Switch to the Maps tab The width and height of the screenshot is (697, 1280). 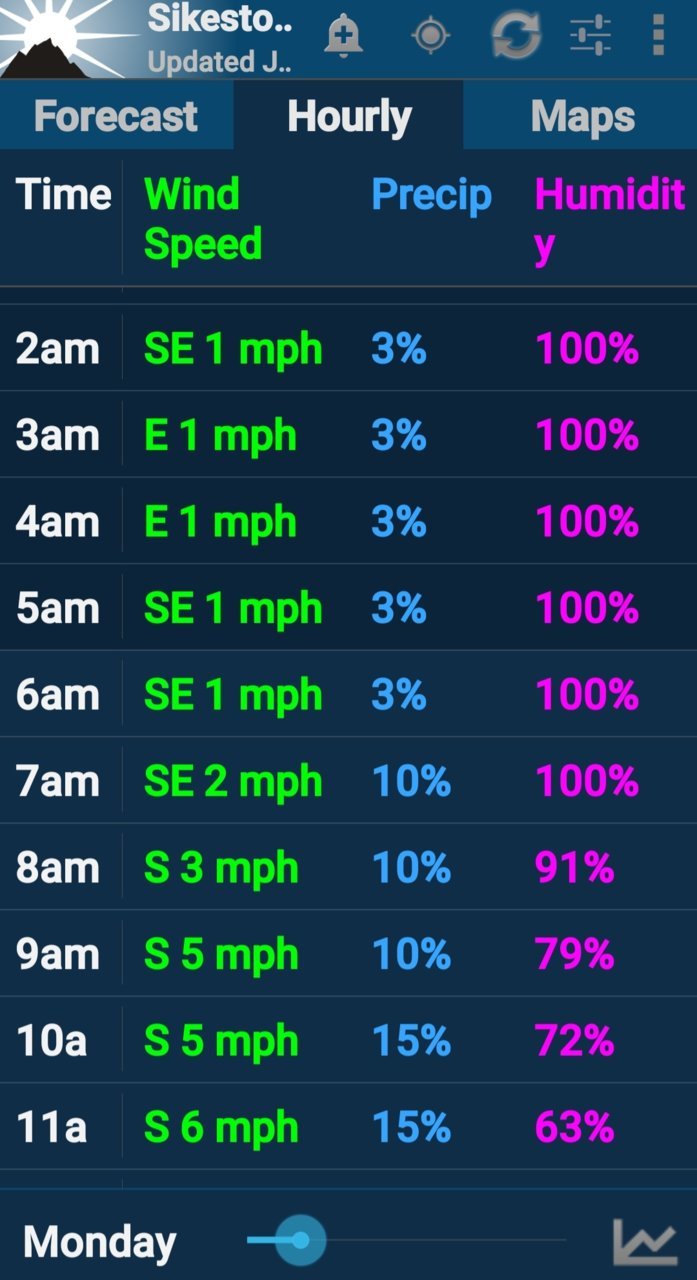(x=582, y=116)
